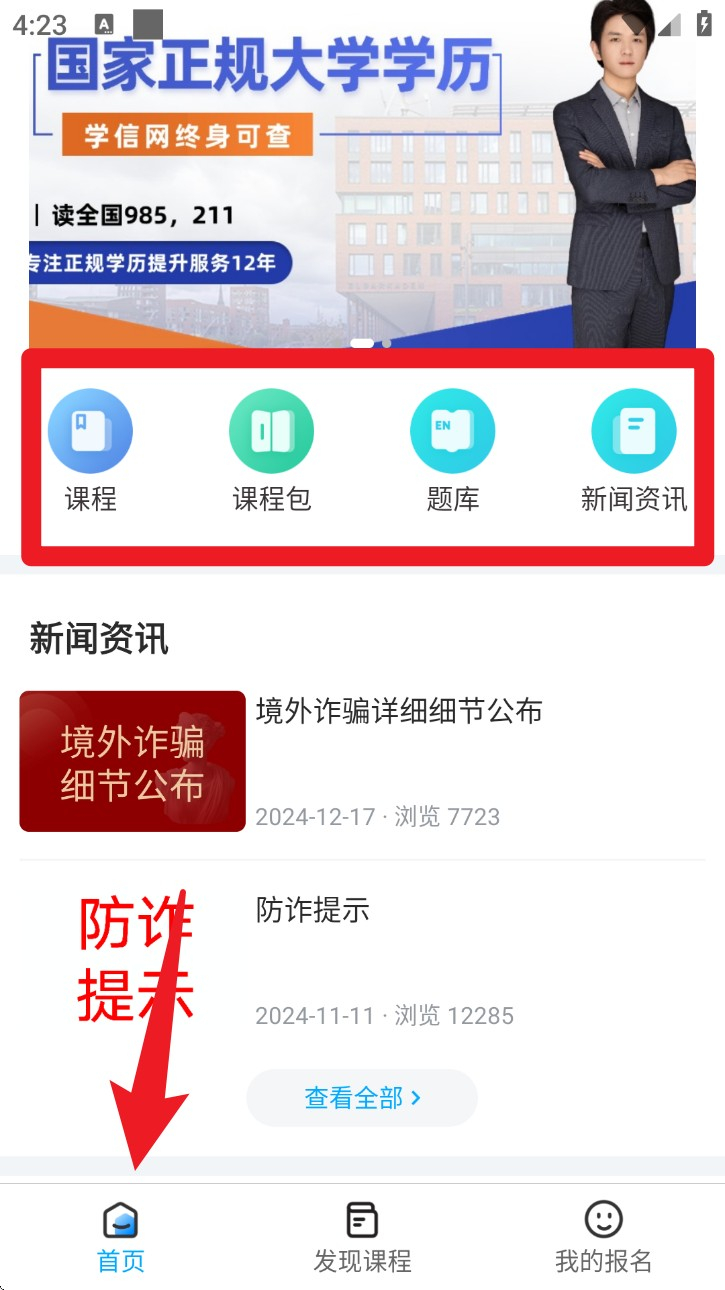
Task: Tap 查看全部 to view all news
Action: pos(362,1098)
